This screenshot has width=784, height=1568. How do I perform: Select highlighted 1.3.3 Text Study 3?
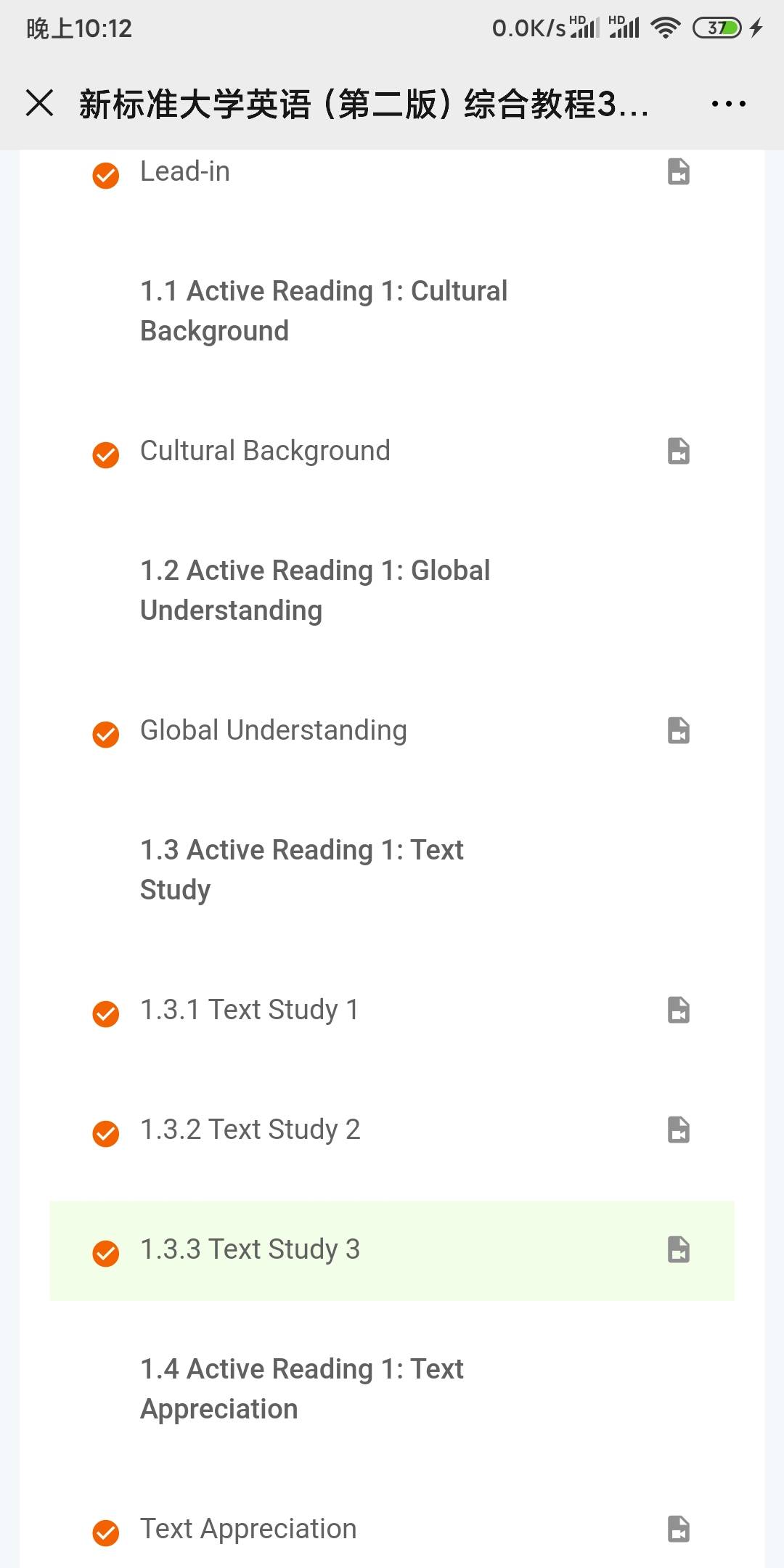[x=392, y=1250]
